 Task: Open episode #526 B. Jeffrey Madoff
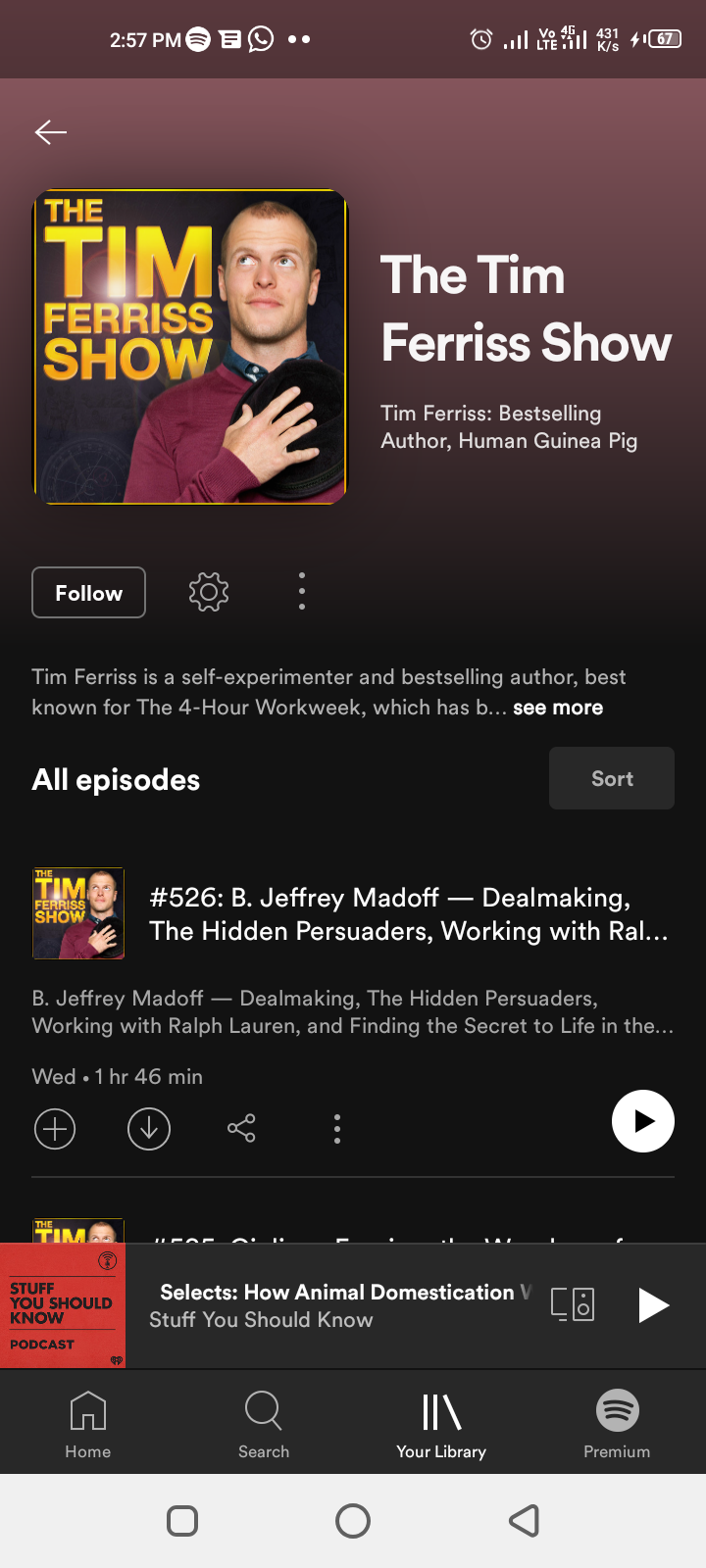pos(408,914)
